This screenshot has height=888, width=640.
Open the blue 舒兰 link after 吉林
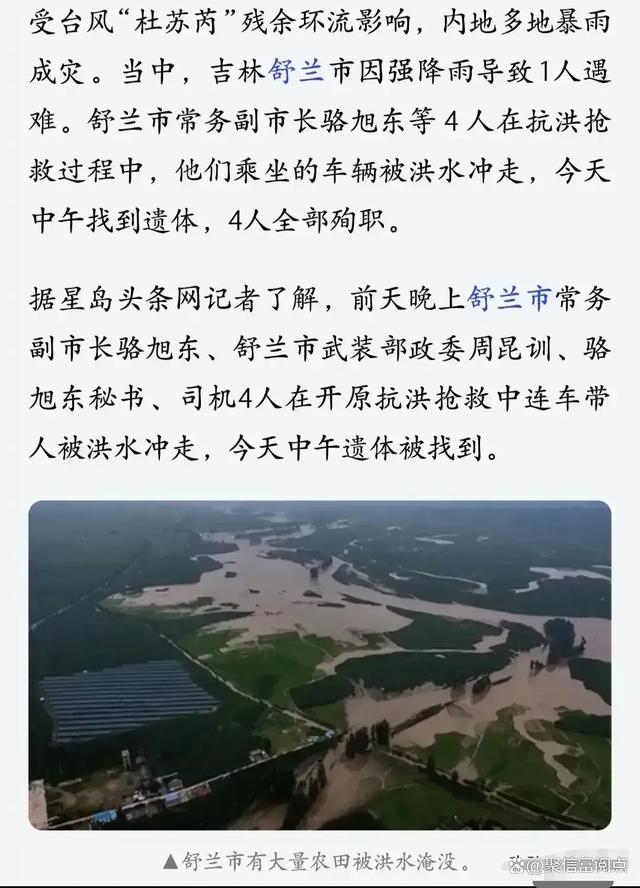click(297, 72)
